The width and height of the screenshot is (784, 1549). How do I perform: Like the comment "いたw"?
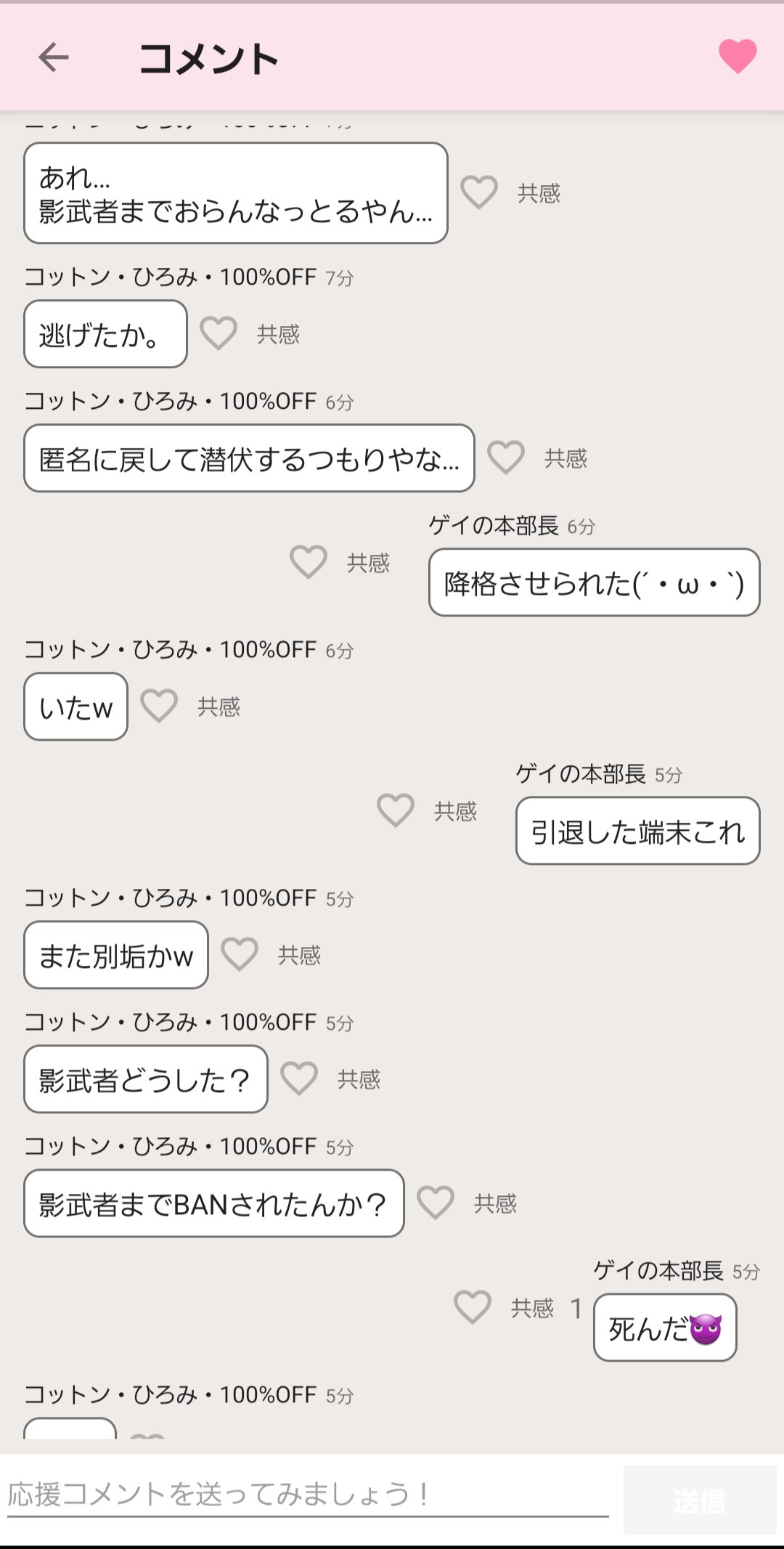coord(159,707)
